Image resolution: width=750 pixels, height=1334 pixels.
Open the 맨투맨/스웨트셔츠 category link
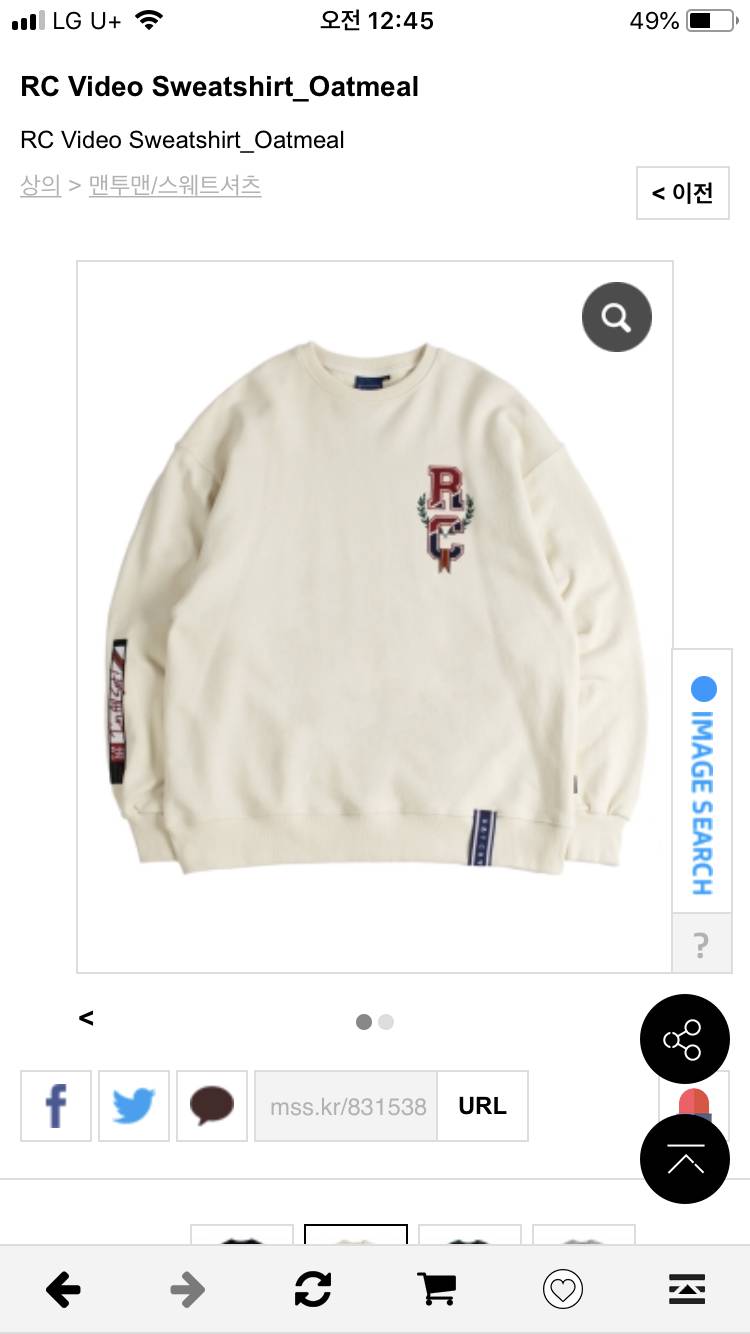tap(175, 185)
